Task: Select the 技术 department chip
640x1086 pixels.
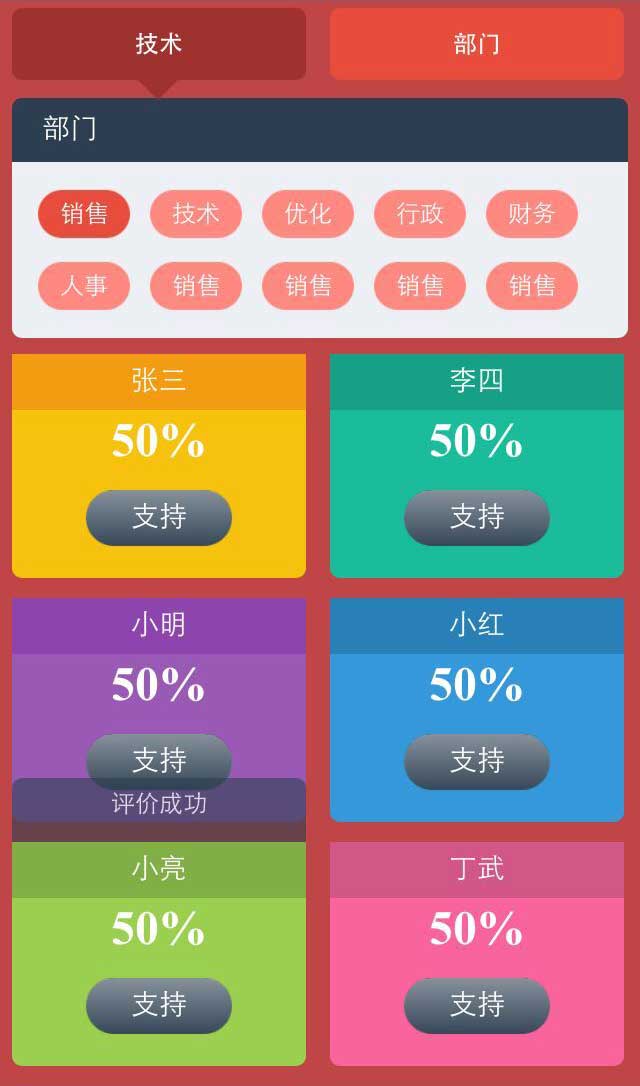Action: coord(196,214)
